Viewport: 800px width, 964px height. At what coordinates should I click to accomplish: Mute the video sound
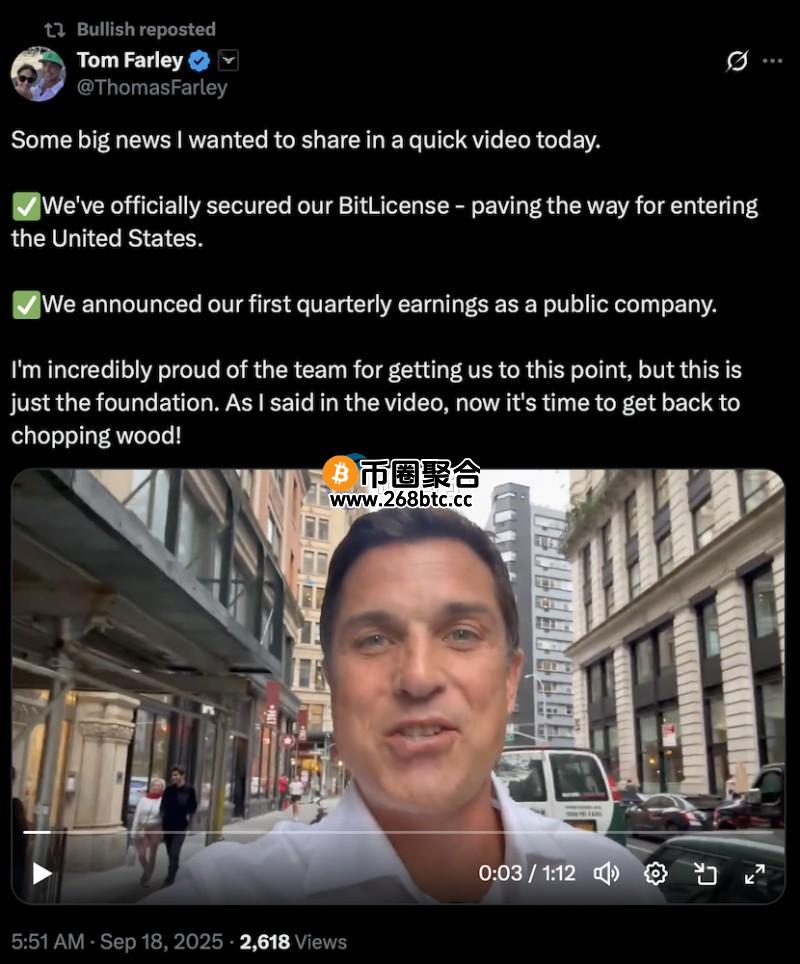[606, 873]
